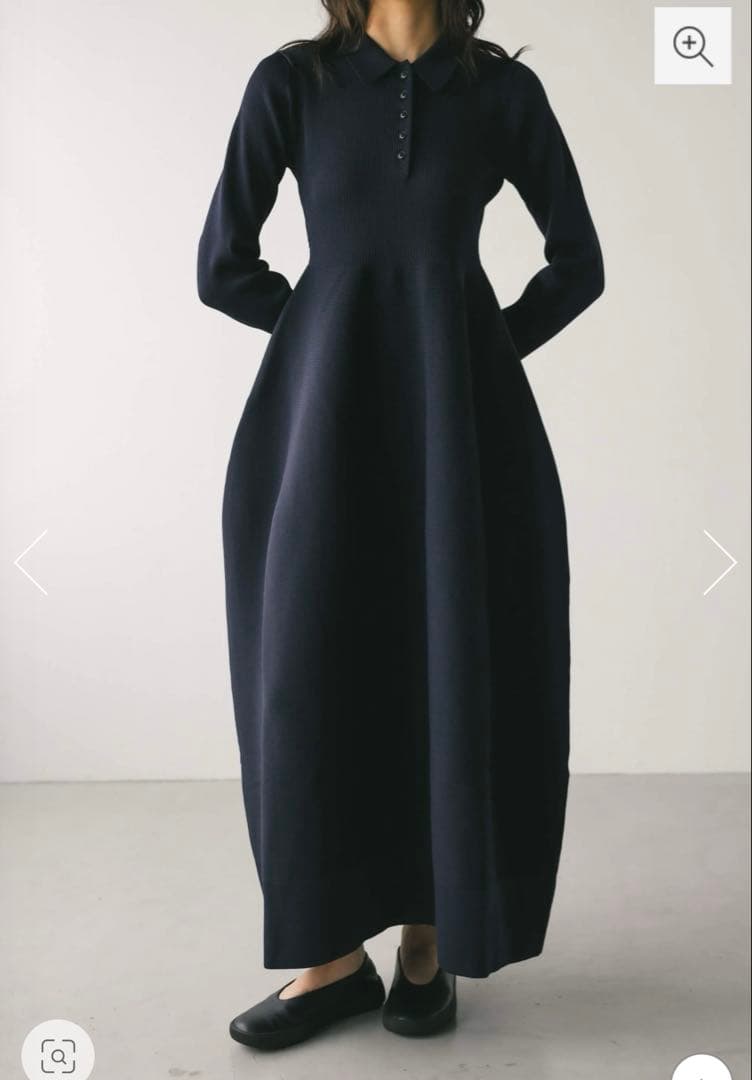This screenshot has width=752, height=1080.
Task: Show the next product photo
Action: [x=719, y=563]
